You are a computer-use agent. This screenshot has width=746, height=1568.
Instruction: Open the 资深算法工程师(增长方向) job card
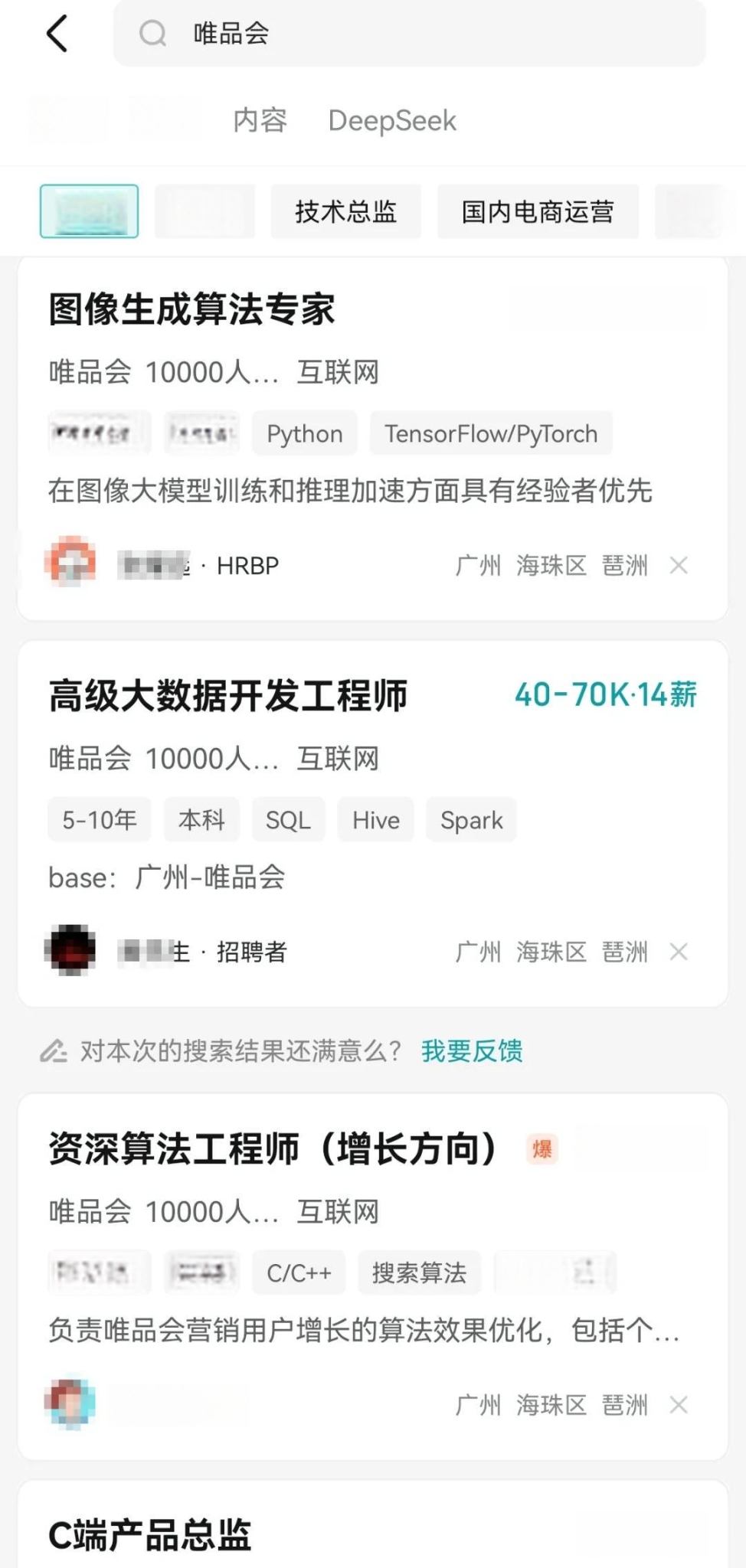point(273,1149)
